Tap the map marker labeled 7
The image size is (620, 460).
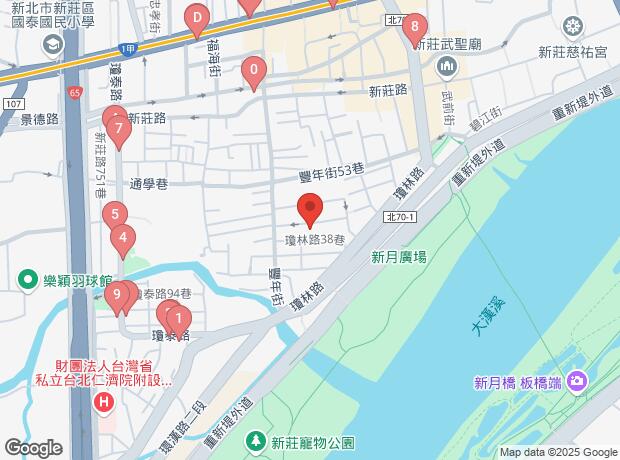(119, 130)
